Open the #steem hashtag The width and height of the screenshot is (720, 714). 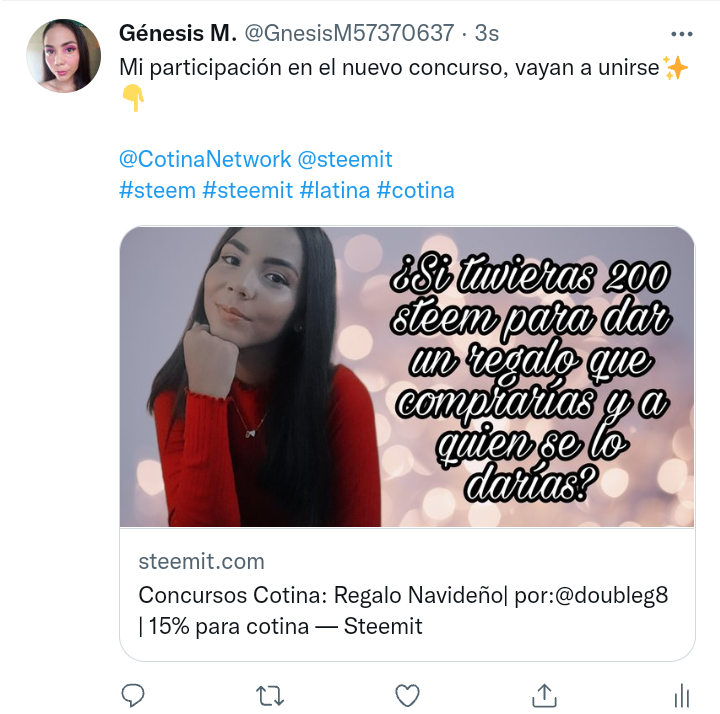point(158,190)
